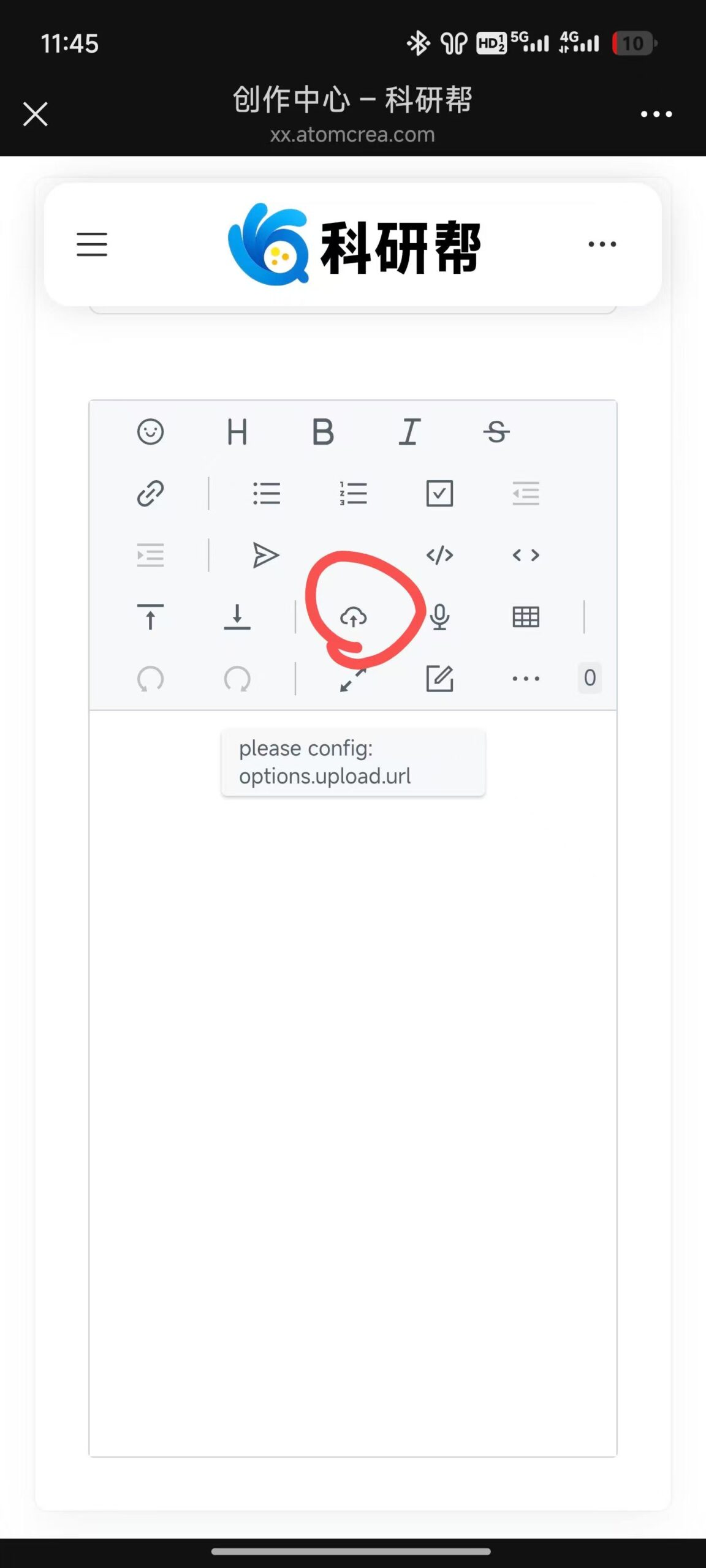Switch the editor edit mode

[439, 679]
